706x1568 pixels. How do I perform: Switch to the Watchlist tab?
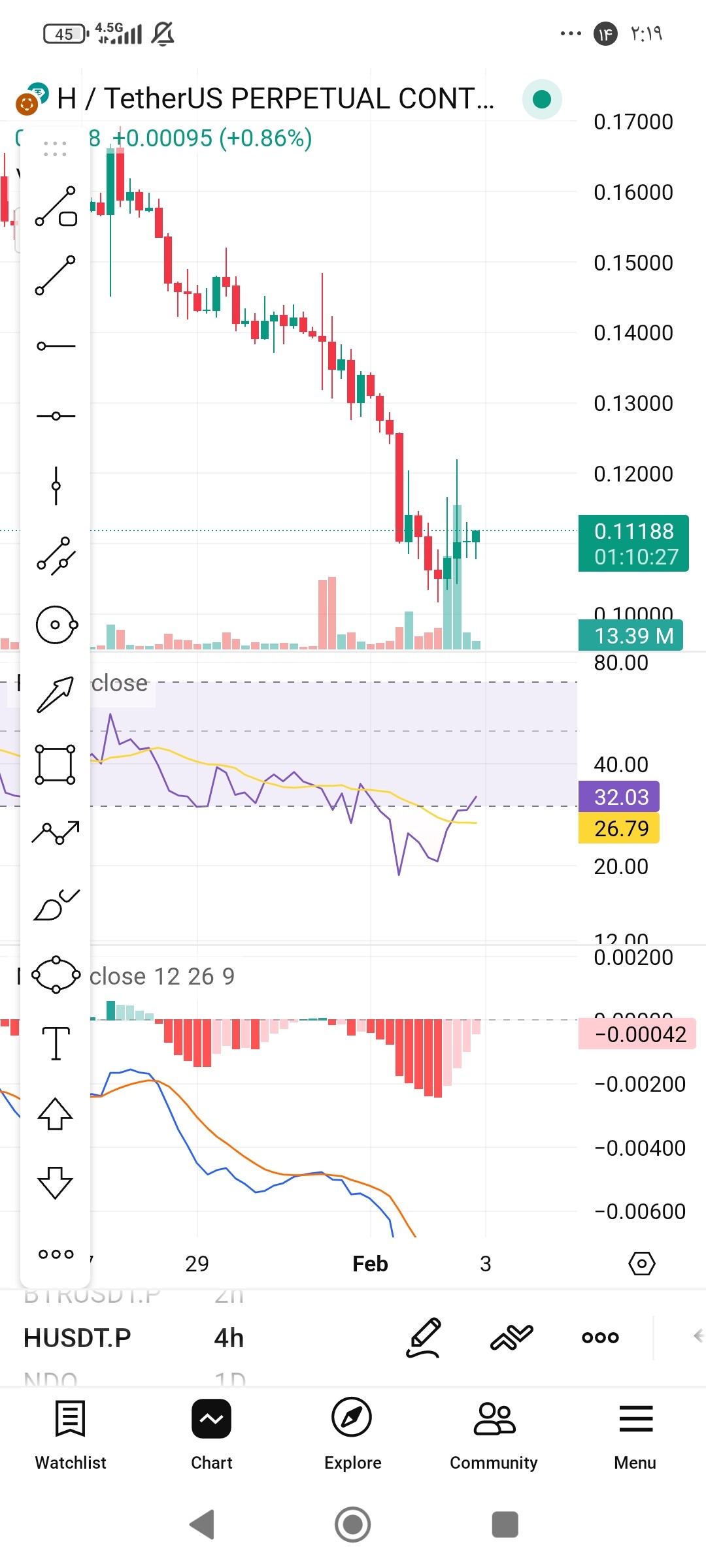pyautogui.click(x=71, y=1435)
